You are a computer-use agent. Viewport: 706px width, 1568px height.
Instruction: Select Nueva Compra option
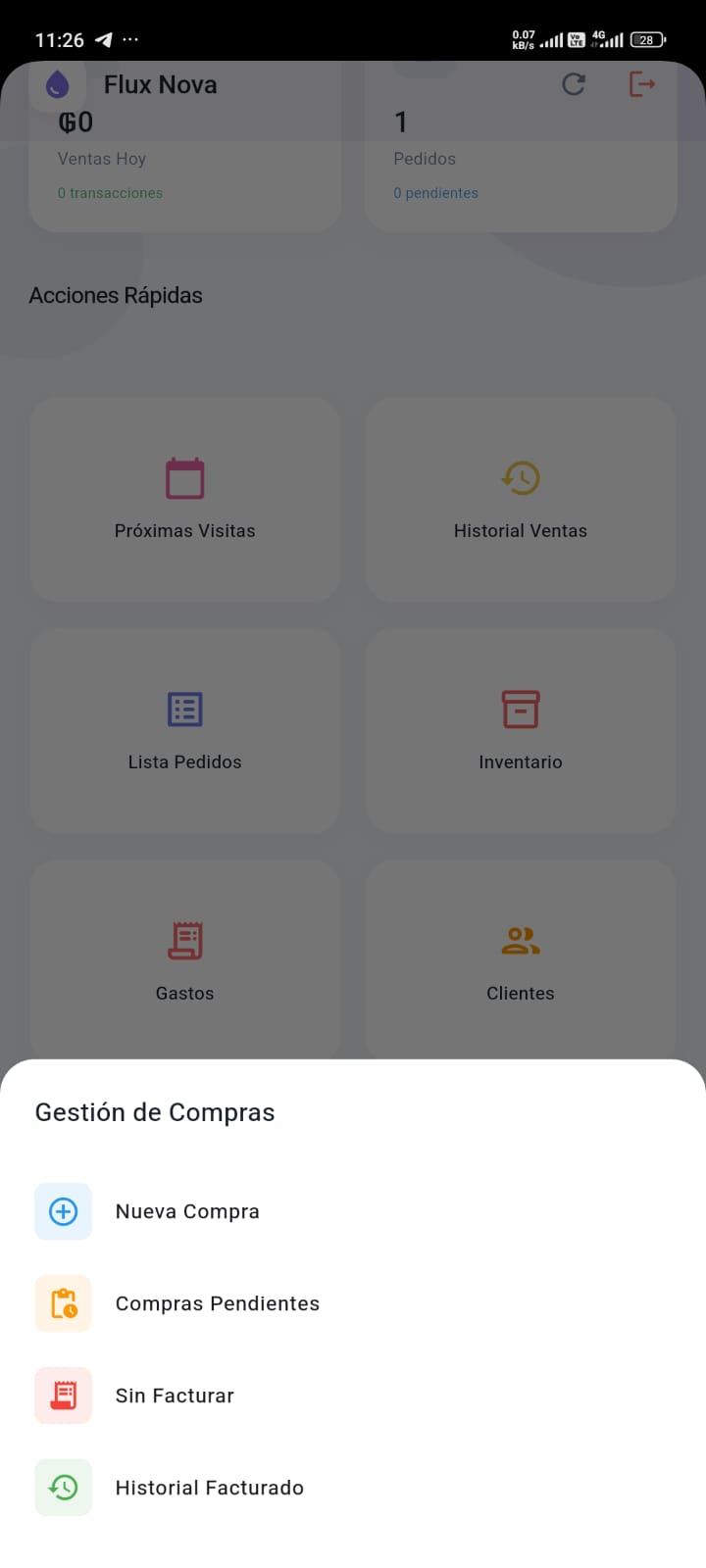click(x=186, y=1211)
